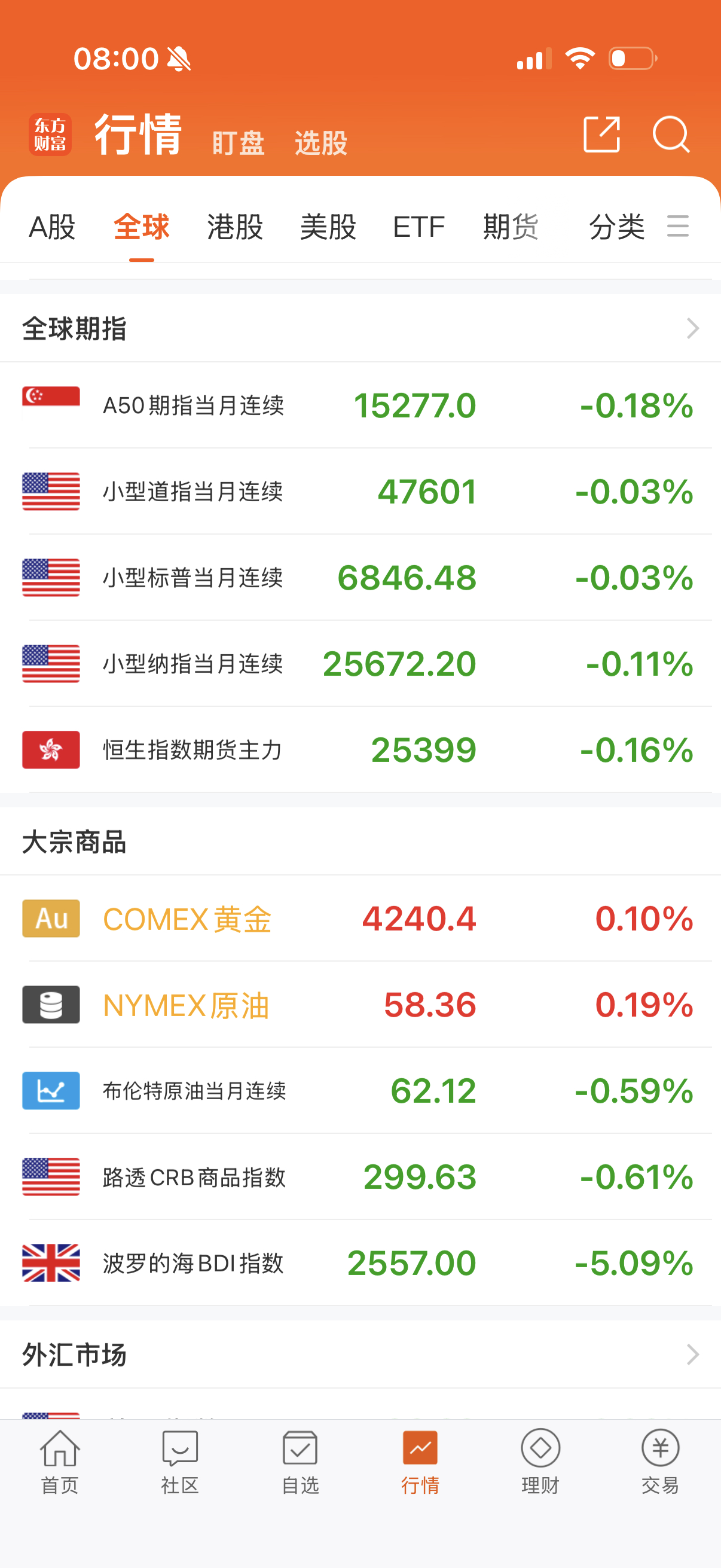Open the 选股 stock picker
Screen dimensions: 721x1568
[320, 143]
